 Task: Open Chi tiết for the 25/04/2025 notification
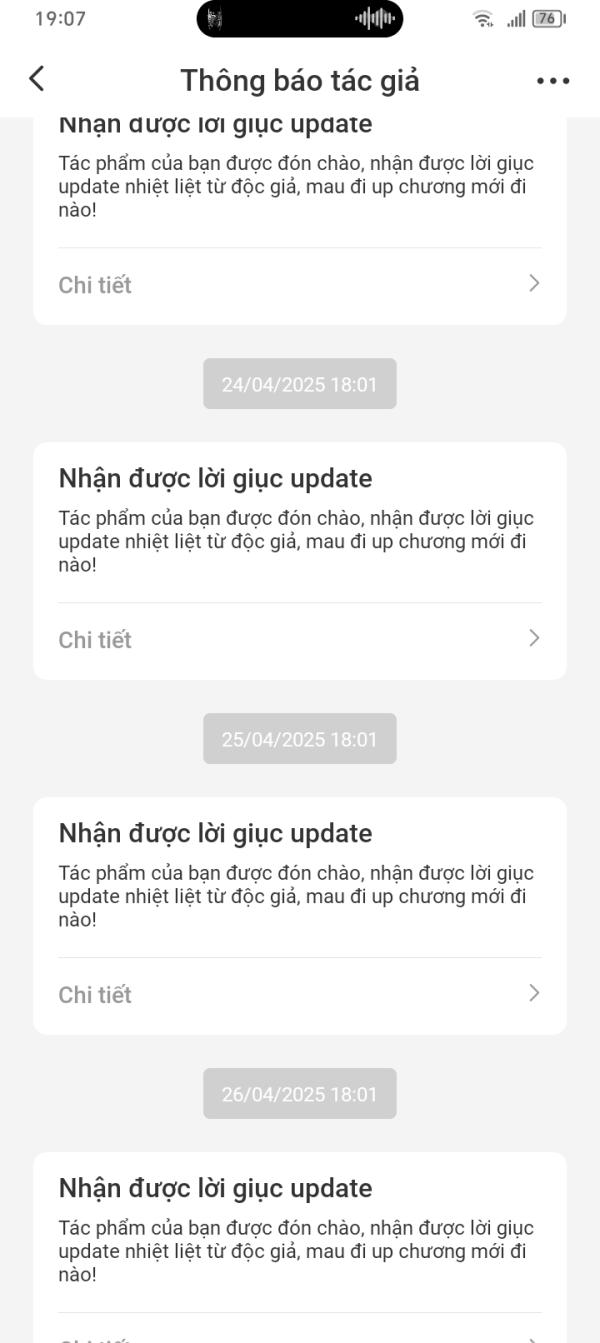tap(299, 995)
